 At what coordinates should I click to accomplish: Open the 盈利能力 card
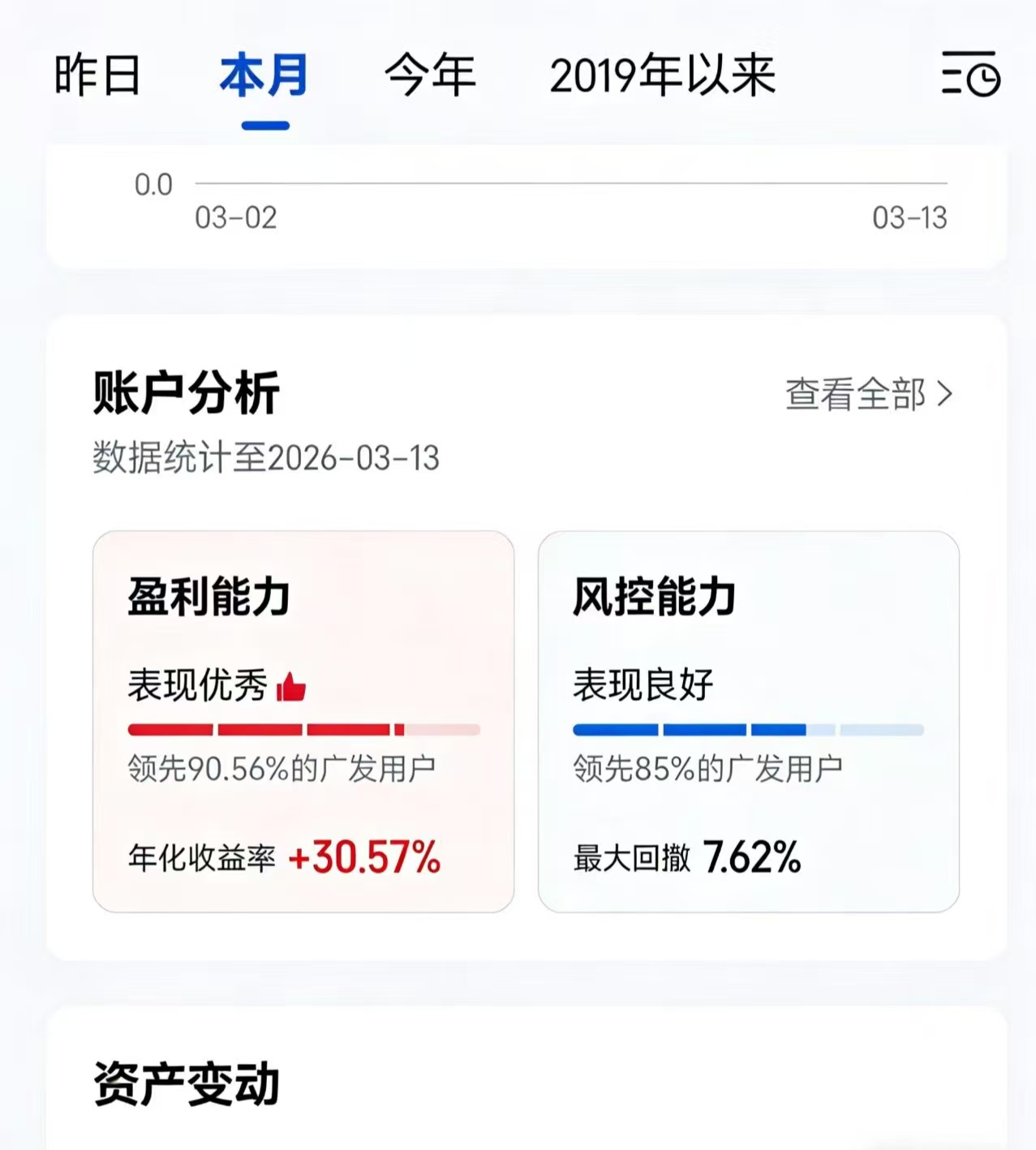point(303,721)
